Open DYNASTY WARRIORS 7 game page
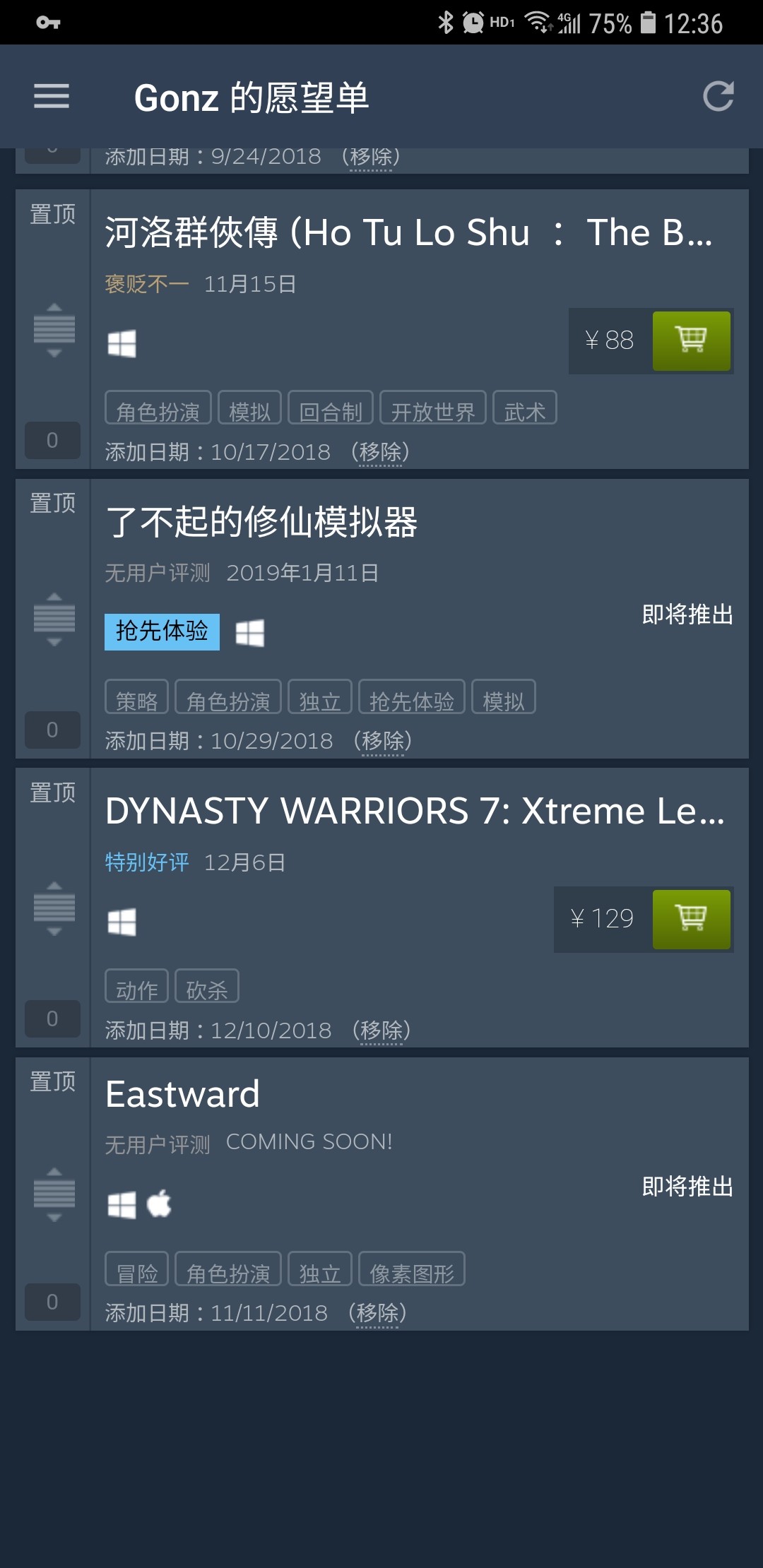763x1568 pixels. coord(415,811)
